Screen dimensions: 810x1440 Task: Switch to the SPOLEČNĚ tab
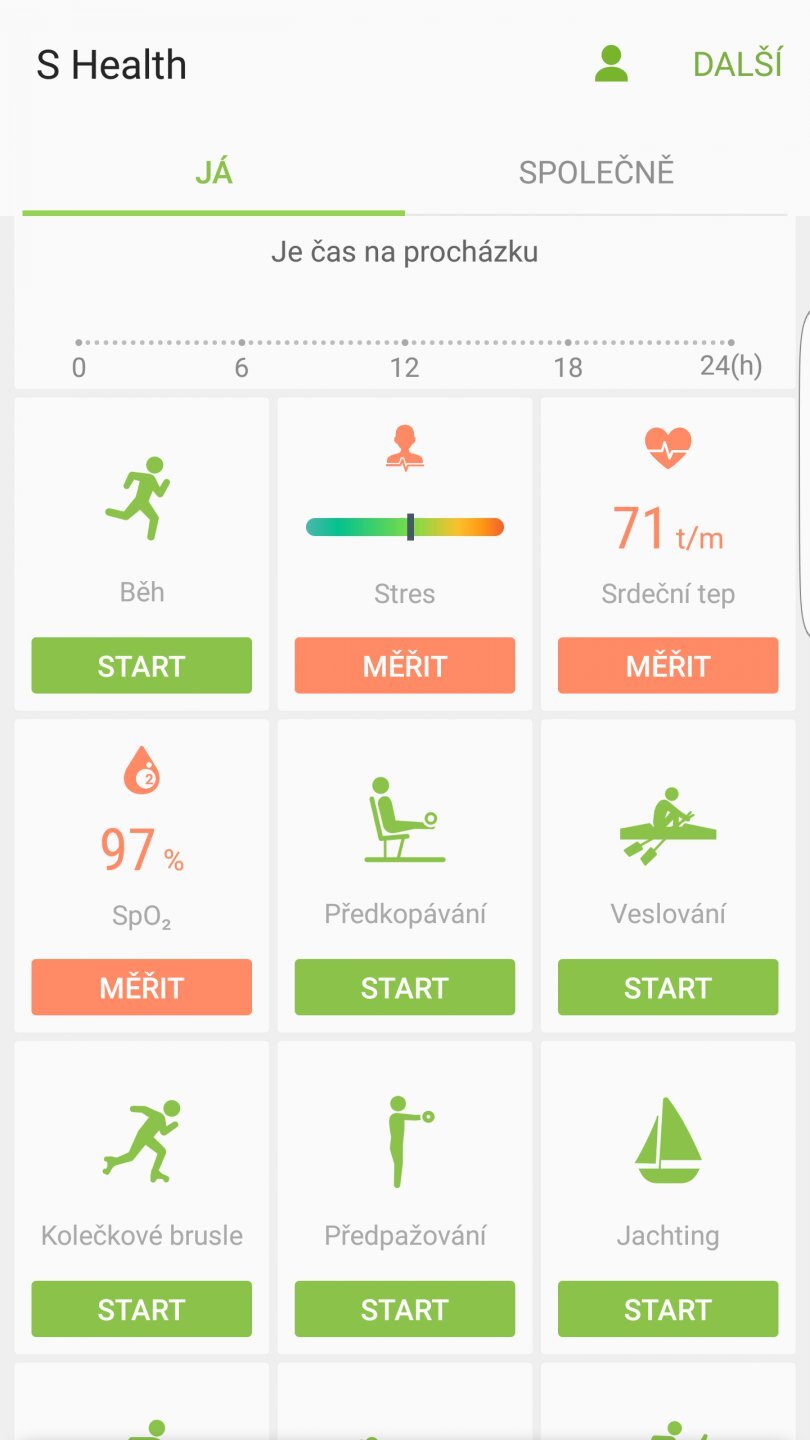(595, 172)
